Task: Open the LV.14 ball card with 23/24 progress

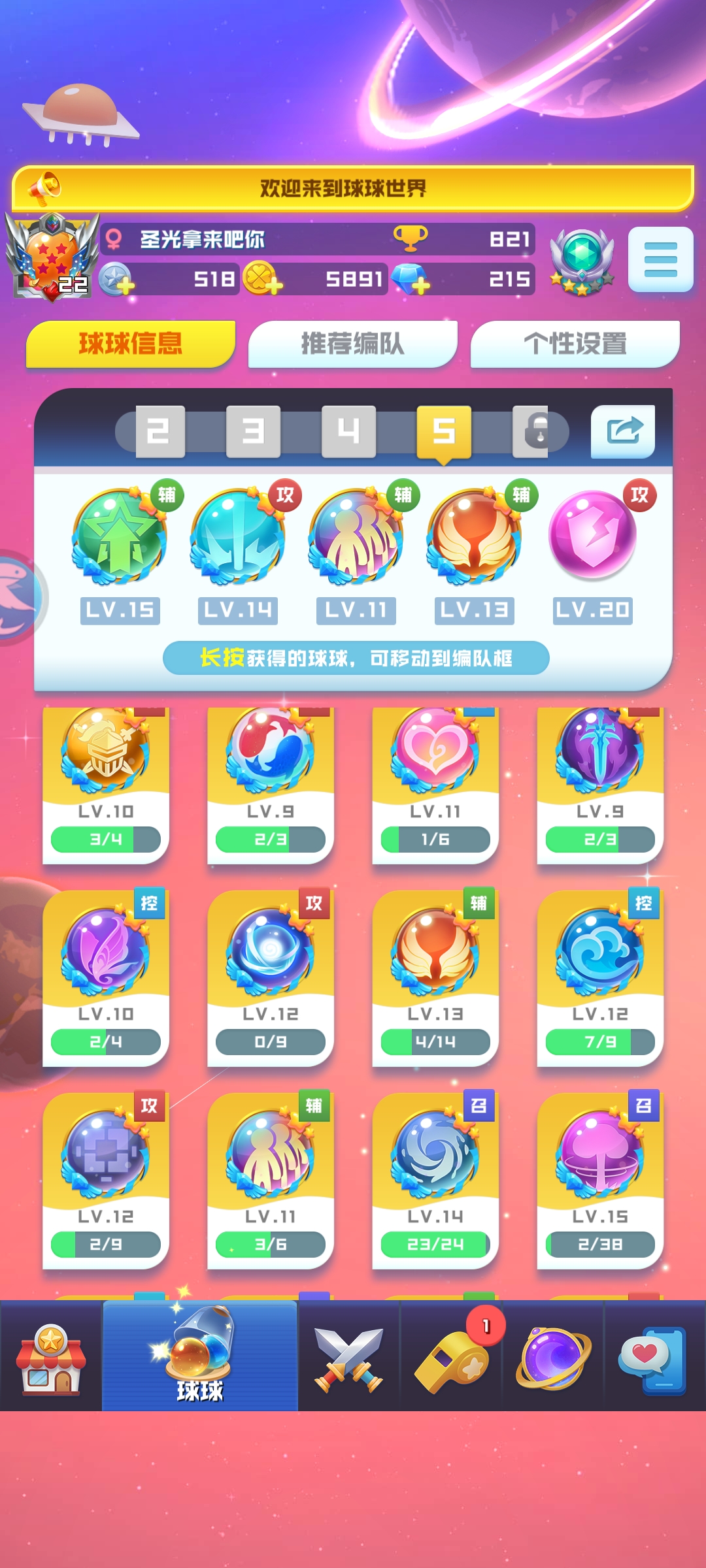Action: pos(435,1180)
